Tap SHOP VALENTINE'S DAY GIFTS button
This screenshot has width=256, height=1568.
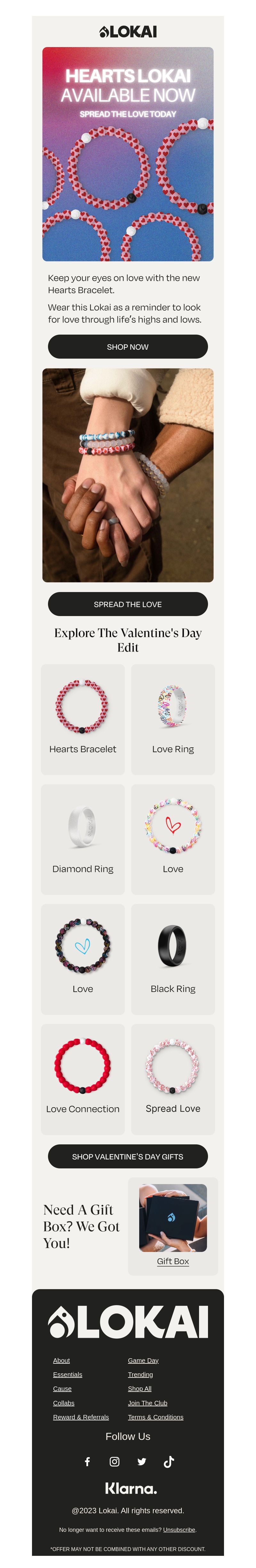pos(128,1156)
